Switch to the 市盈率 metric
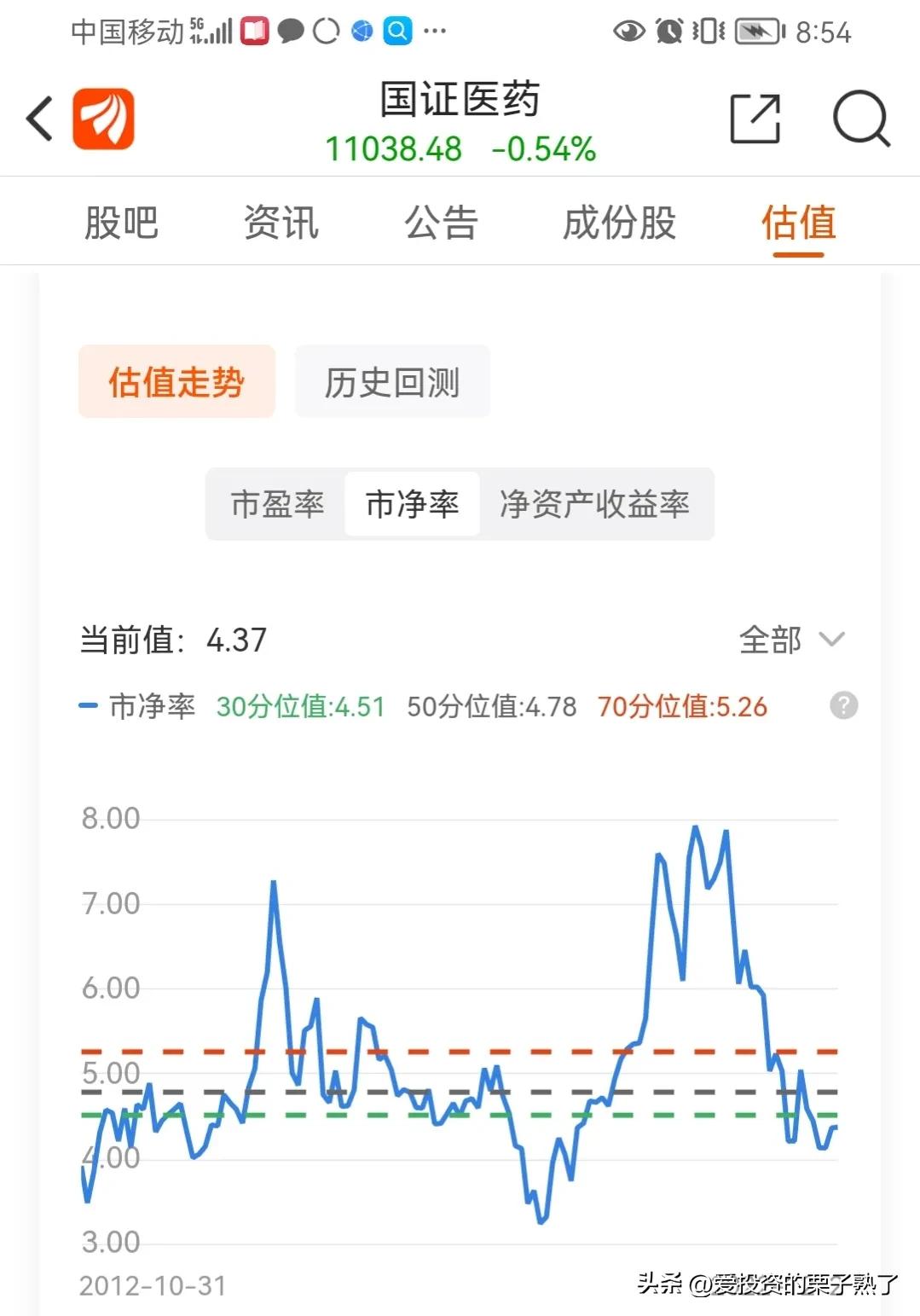 pos(276,504)
